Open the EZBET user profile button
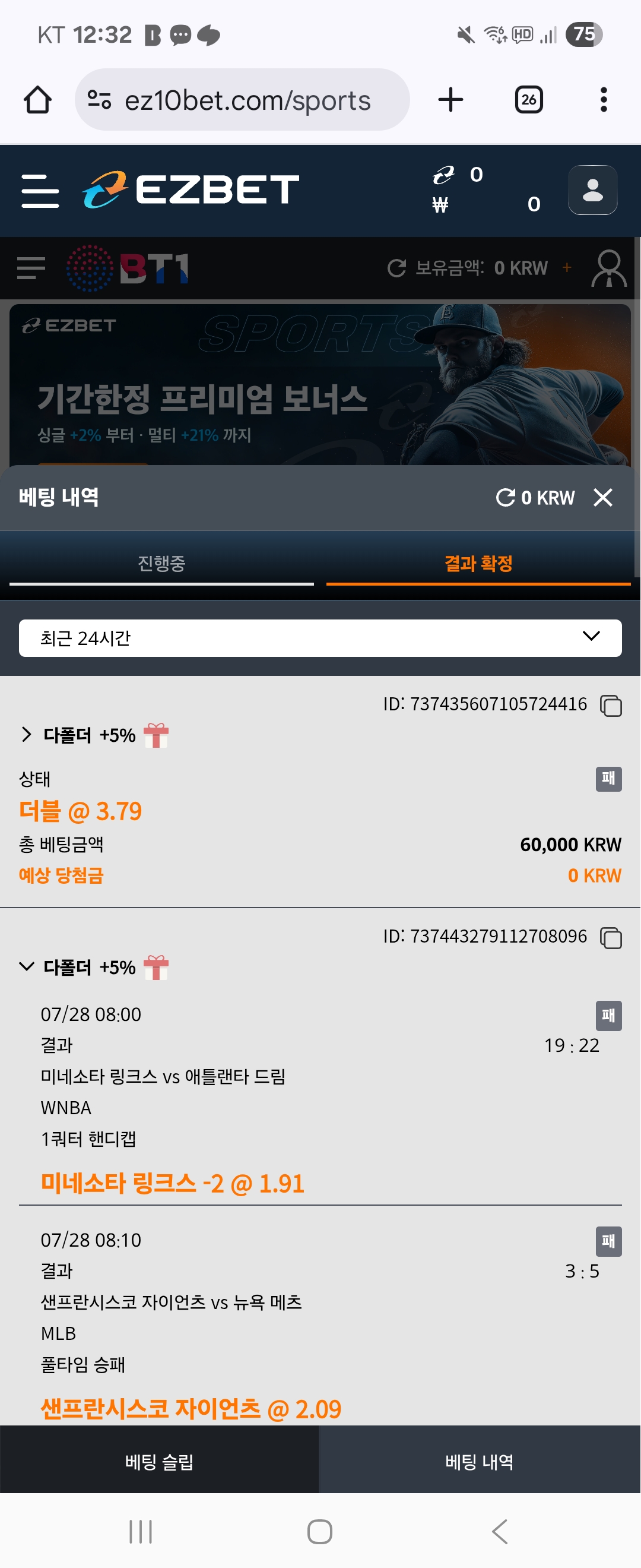The image size is (641, 1568). (x=592, y=190)
